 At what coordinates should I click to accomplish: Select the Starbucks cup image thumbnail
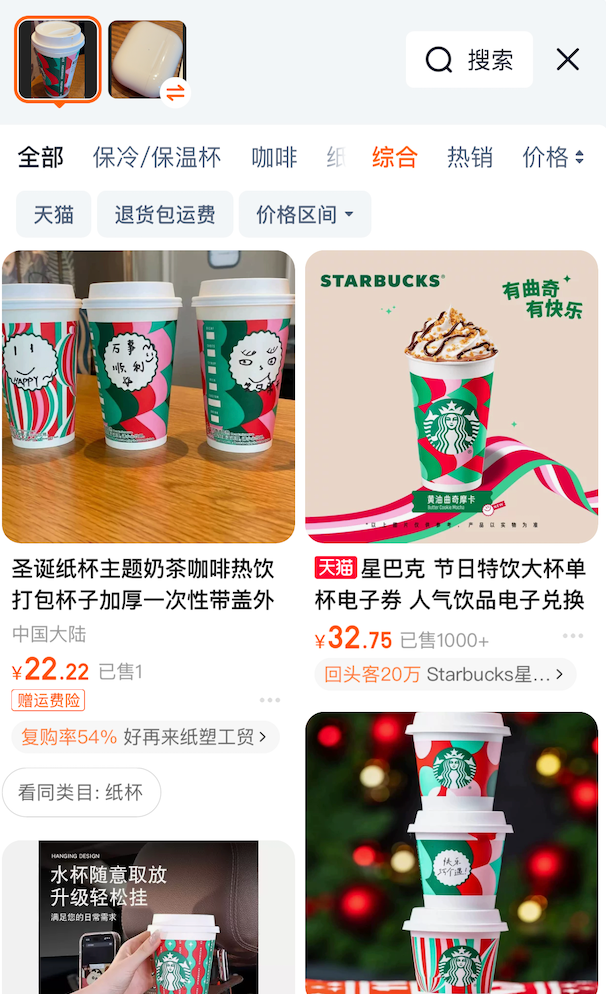(58, 60)
